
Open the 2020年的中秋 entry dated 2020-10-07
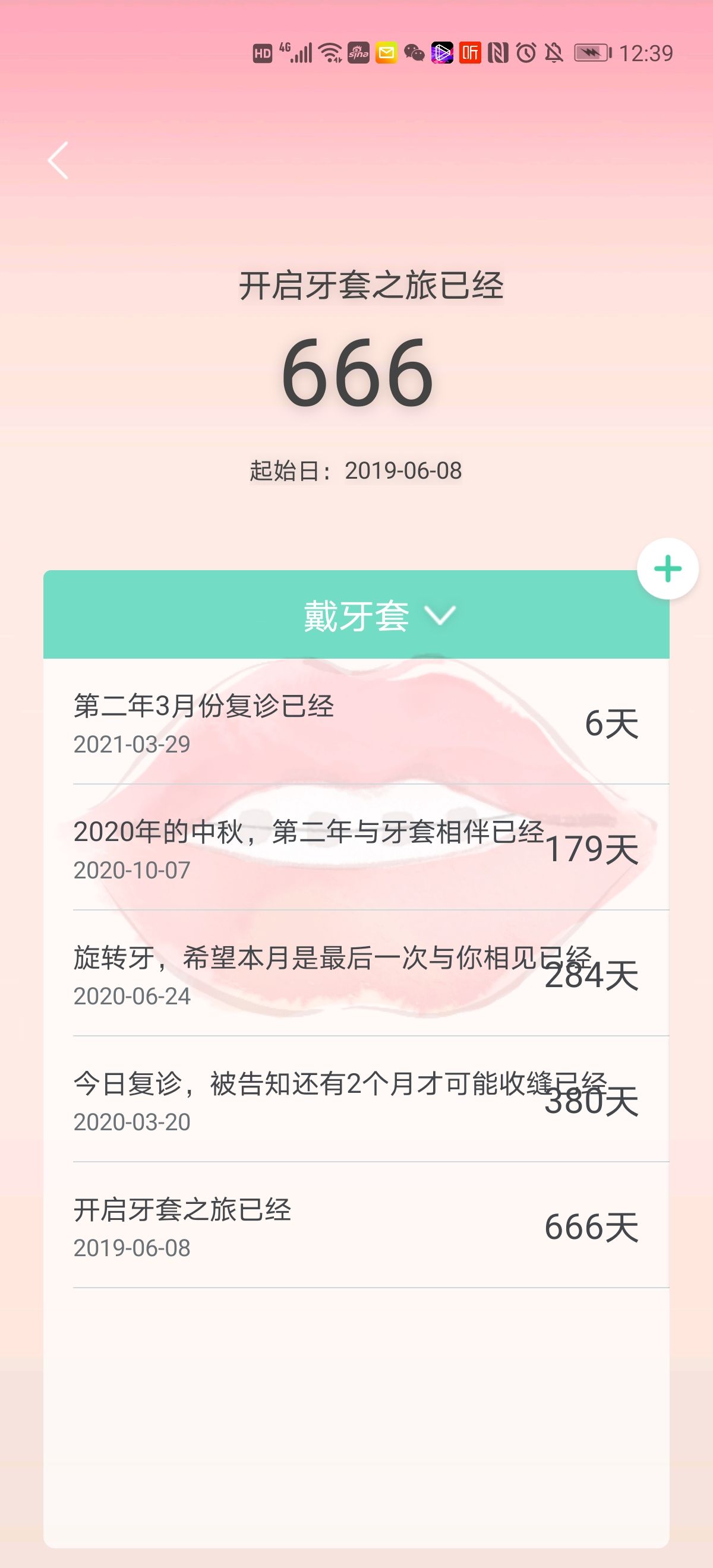tap(356, 849)
